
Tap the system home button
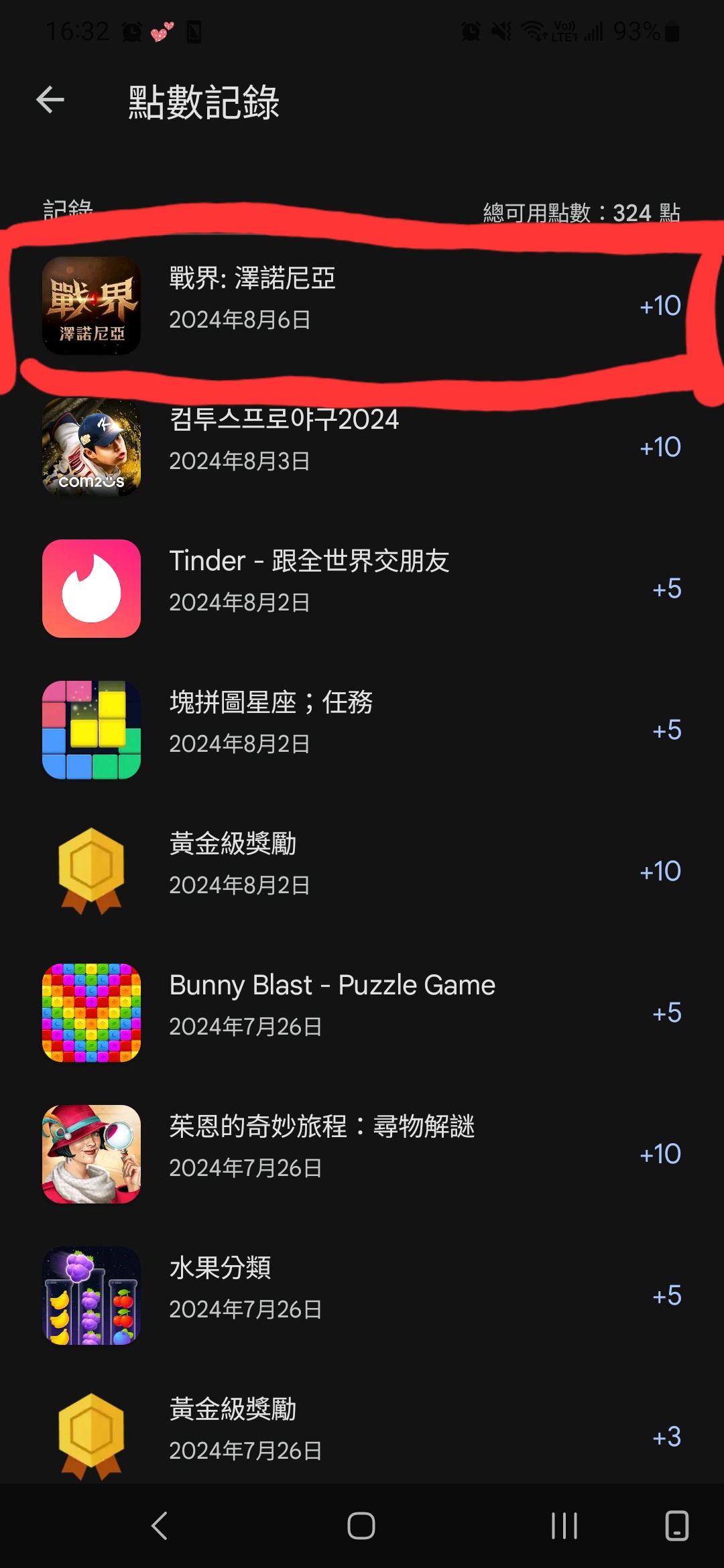[x=361, y=1526]
